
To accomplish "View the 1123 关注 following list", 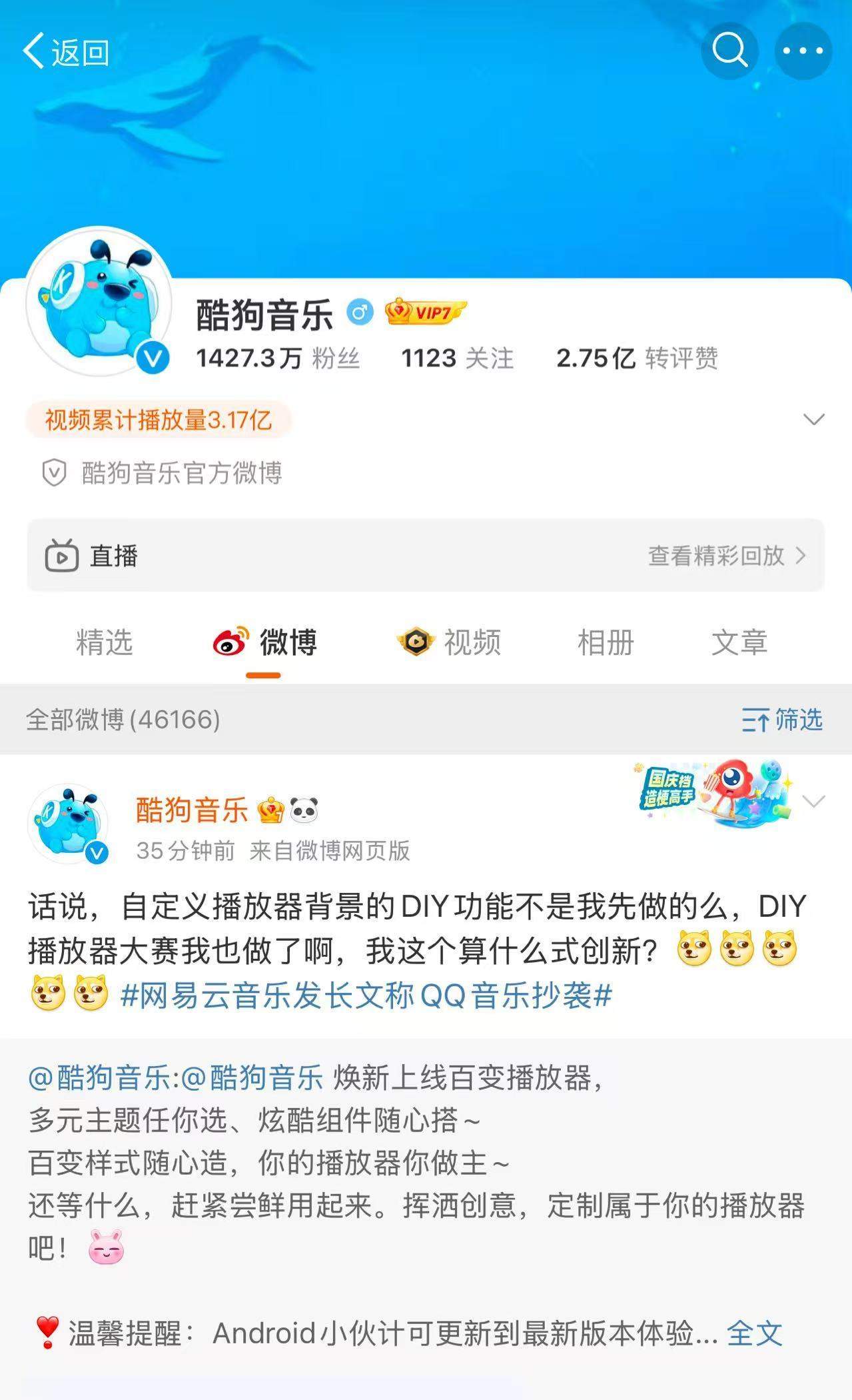I will tap(457, 358).
